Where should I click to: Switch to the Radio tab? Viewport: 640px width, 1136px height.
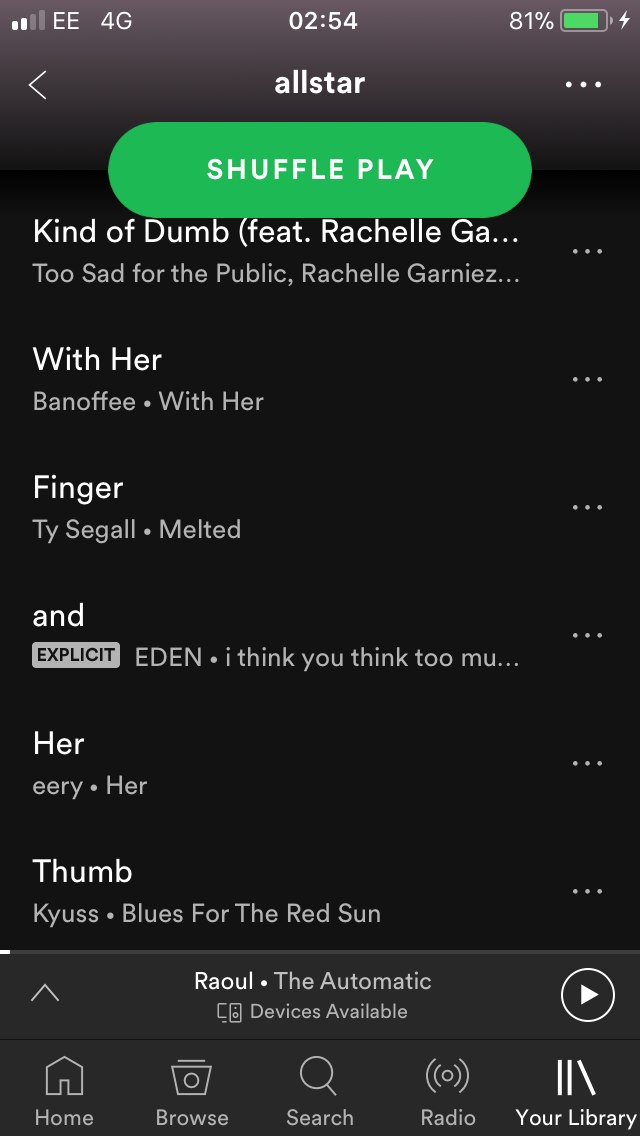point(447,1092)
